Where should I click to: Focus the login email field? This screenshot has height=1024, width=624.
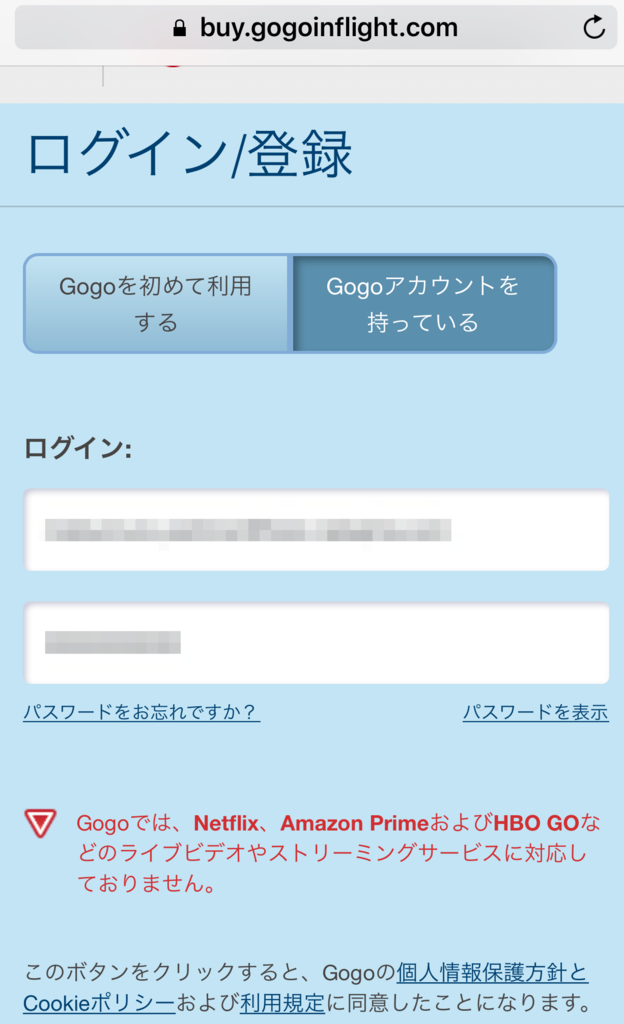tap(317, 530)
